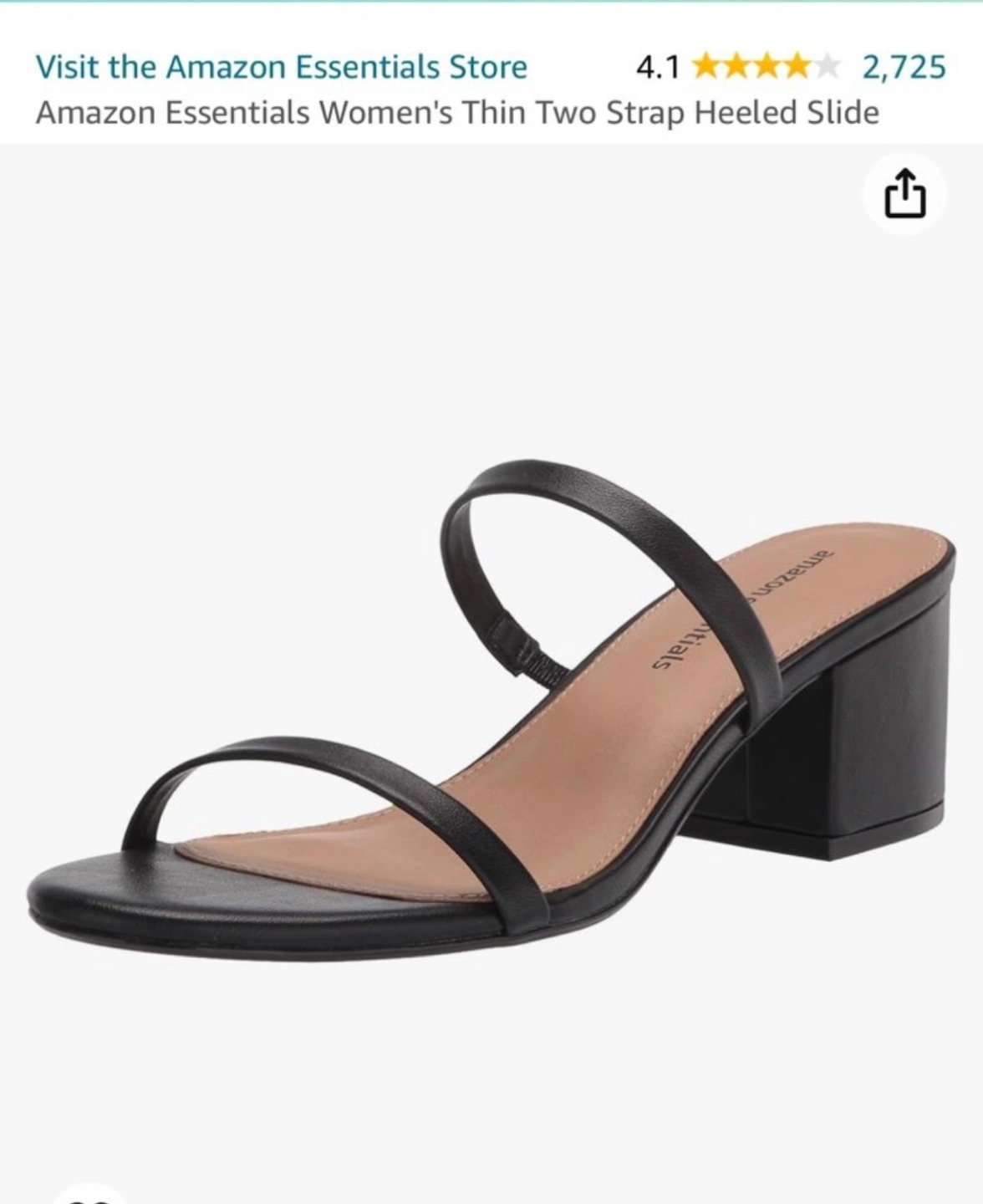Visit the Amazon Essentials Store
This screenshot has width=983, height=1204.
tap(281, 67)
